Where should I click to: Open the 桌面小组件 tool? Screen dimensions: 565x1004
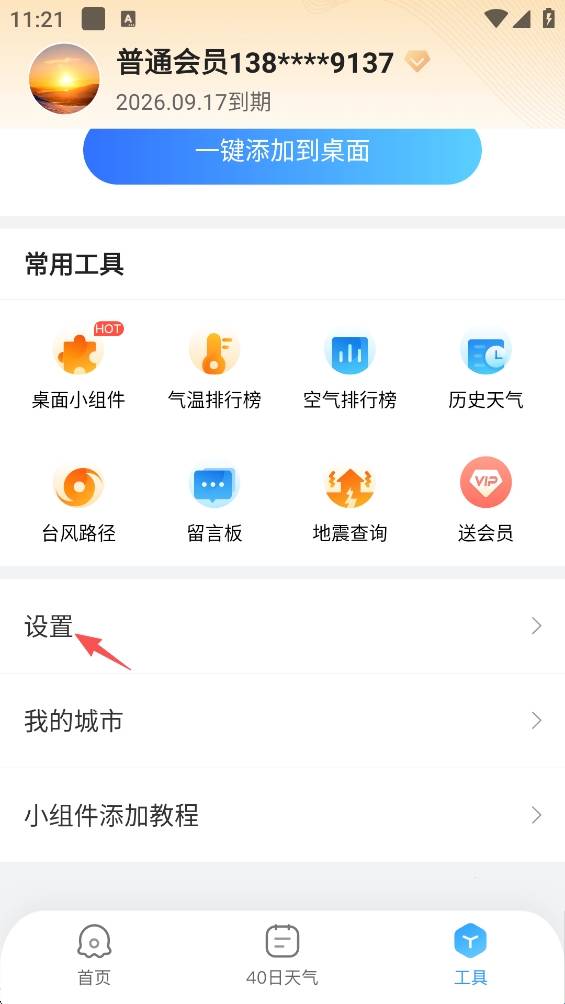coord(78,368)
